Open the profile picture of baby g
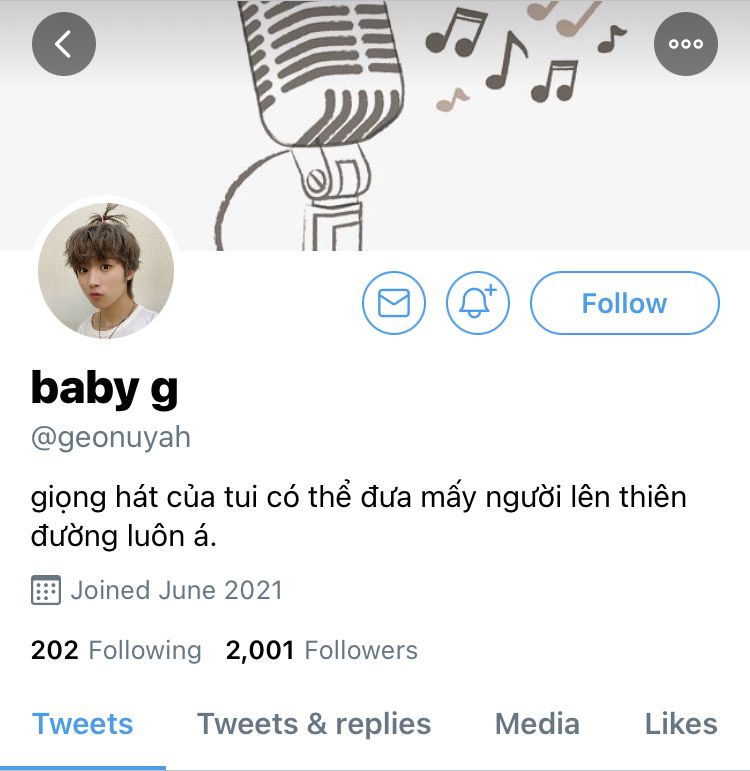This screenshot has width=750, height=771. pos(106,270)
